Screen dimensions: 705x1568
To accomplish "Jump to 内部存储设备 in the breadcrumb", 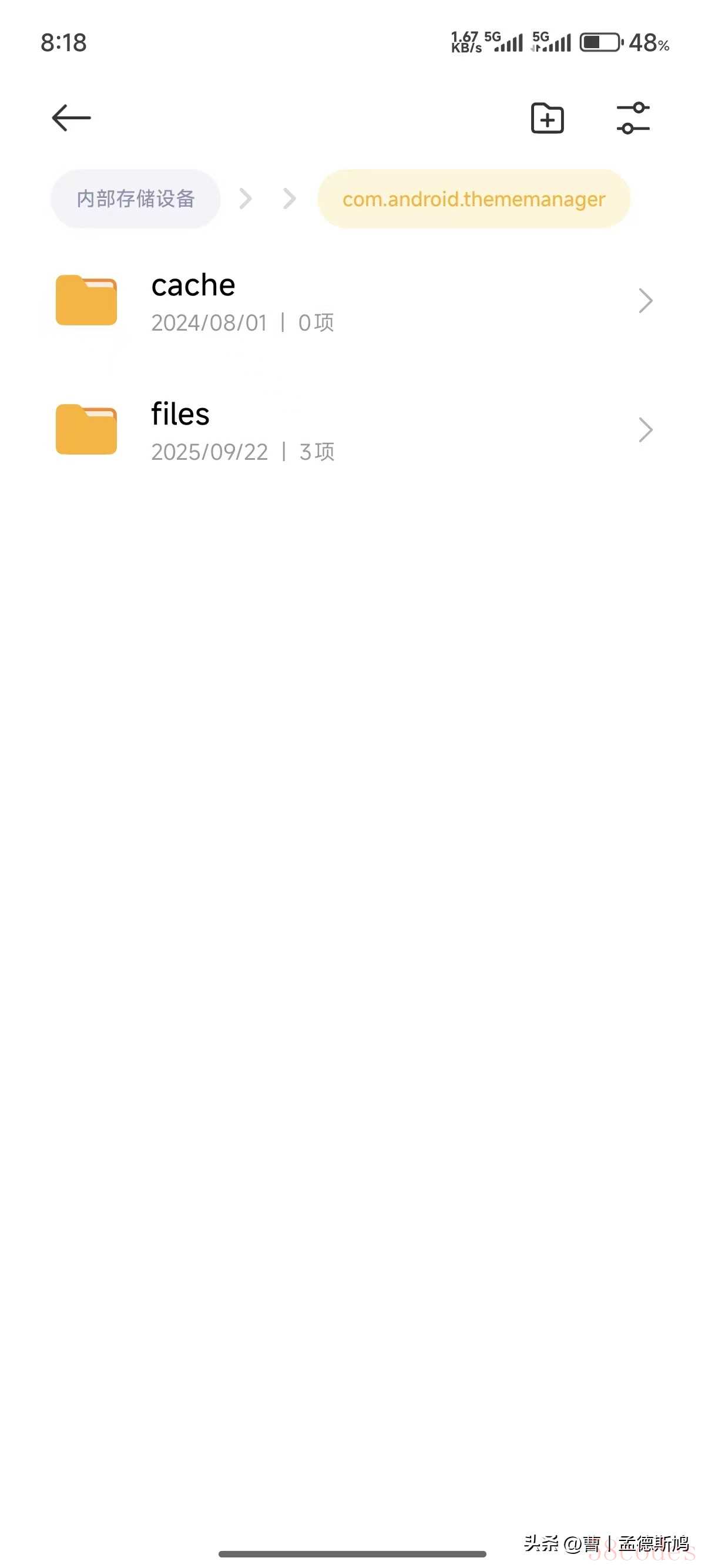I will (x=135, y=199).
